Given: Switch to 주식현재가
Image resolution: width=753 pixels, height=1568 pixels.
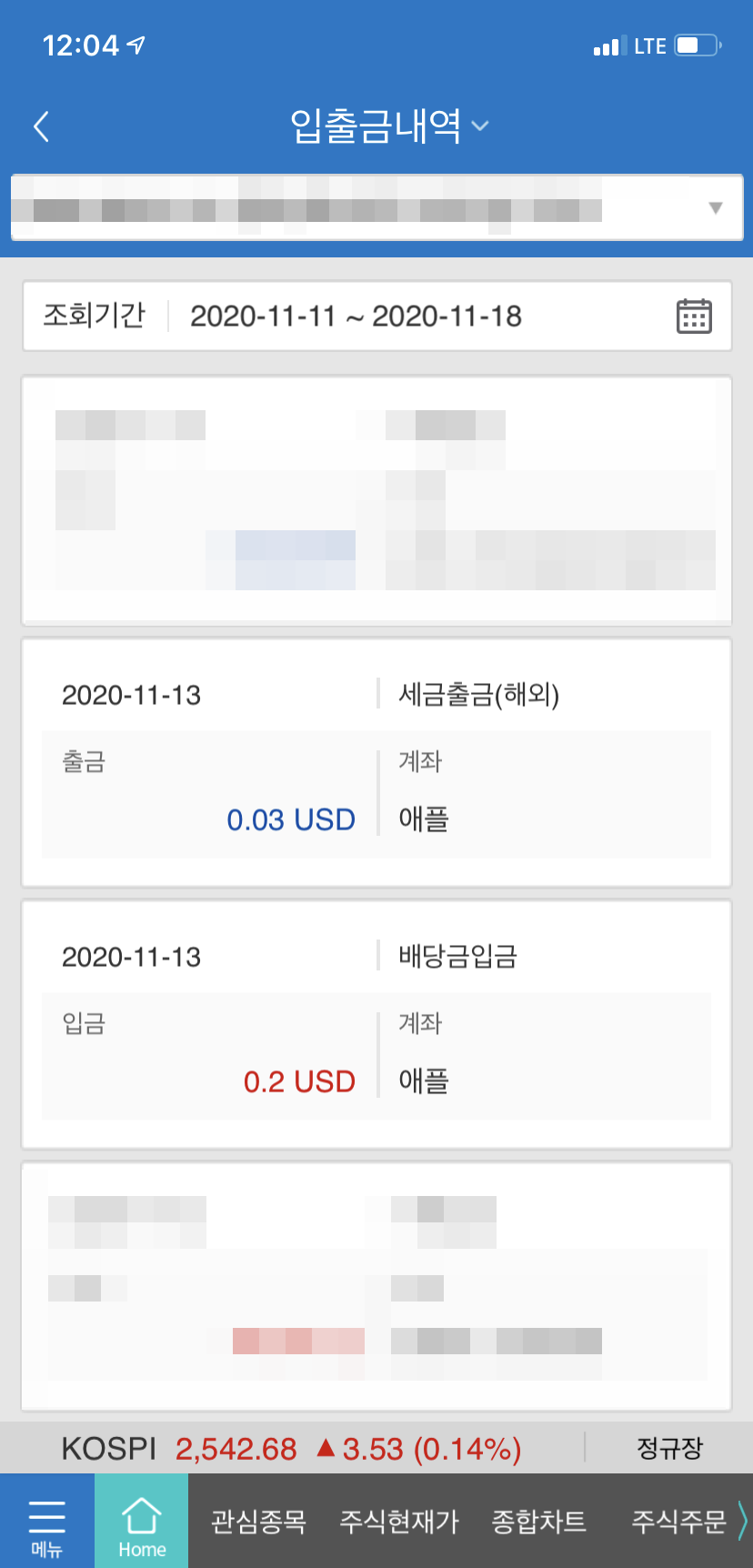Looking at the screenshot, I should pyautogui.click(x=398, y=1522).
